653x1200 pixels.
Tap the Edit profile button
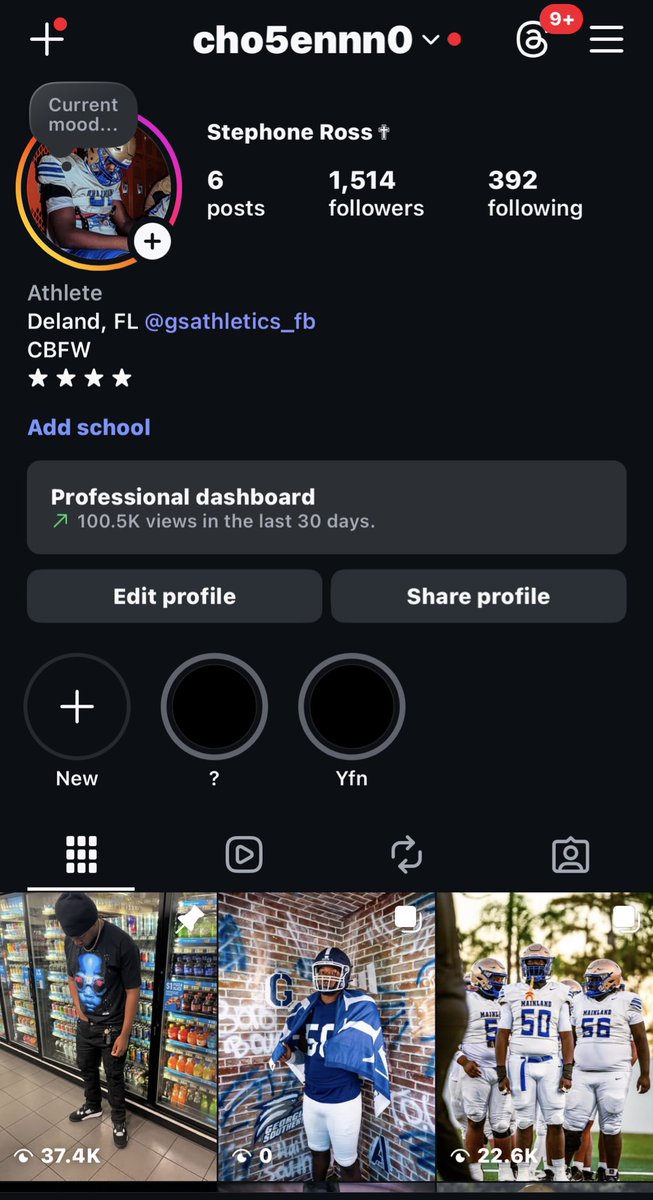pyautogui.click(x=174, y=596)
